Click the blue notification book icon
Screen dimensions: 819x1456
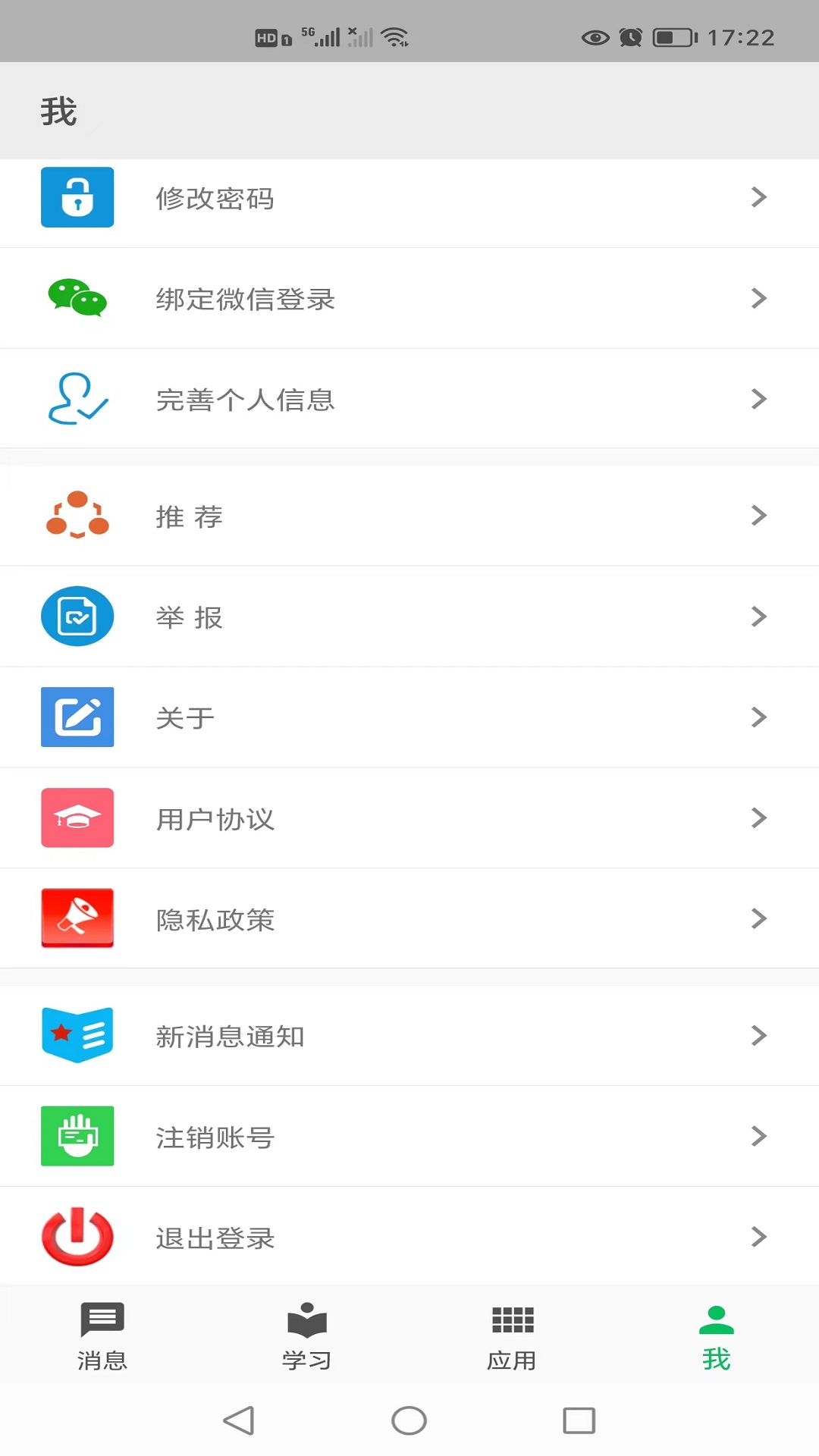(77, 1034)
